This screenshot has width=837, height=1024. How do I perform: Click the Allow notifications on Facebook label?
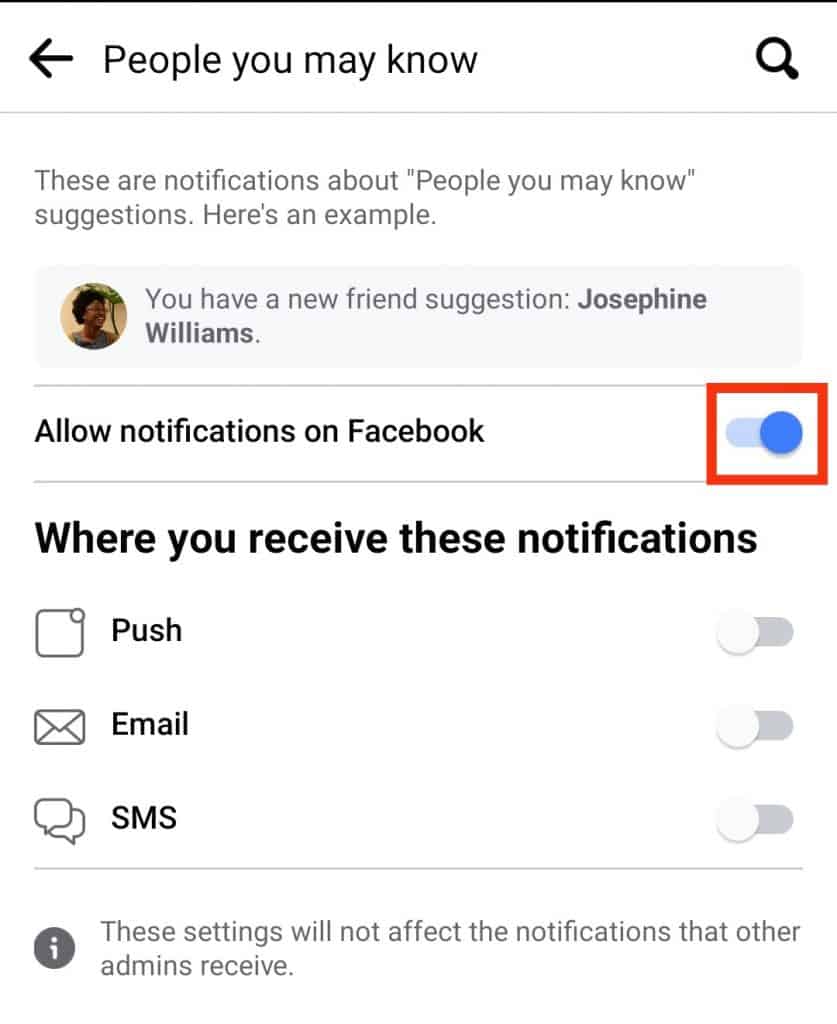[259, 432]
